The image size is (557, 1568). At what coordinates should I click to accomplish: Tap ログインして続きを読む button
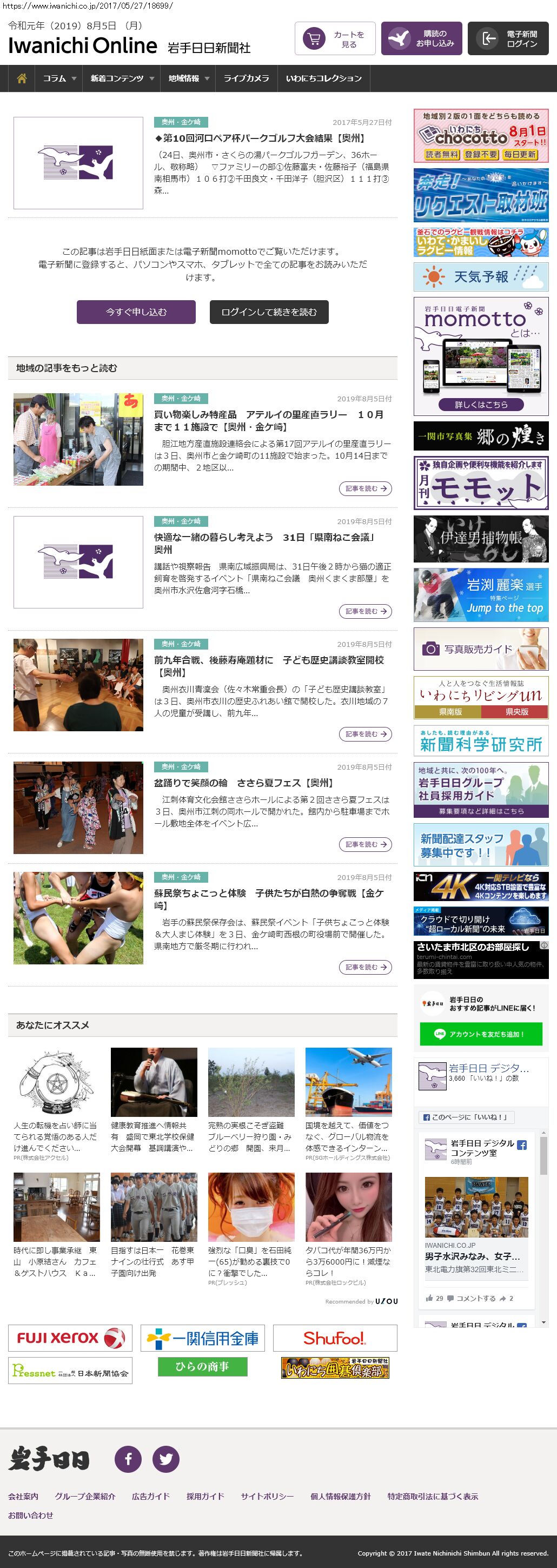pos(269,312)
